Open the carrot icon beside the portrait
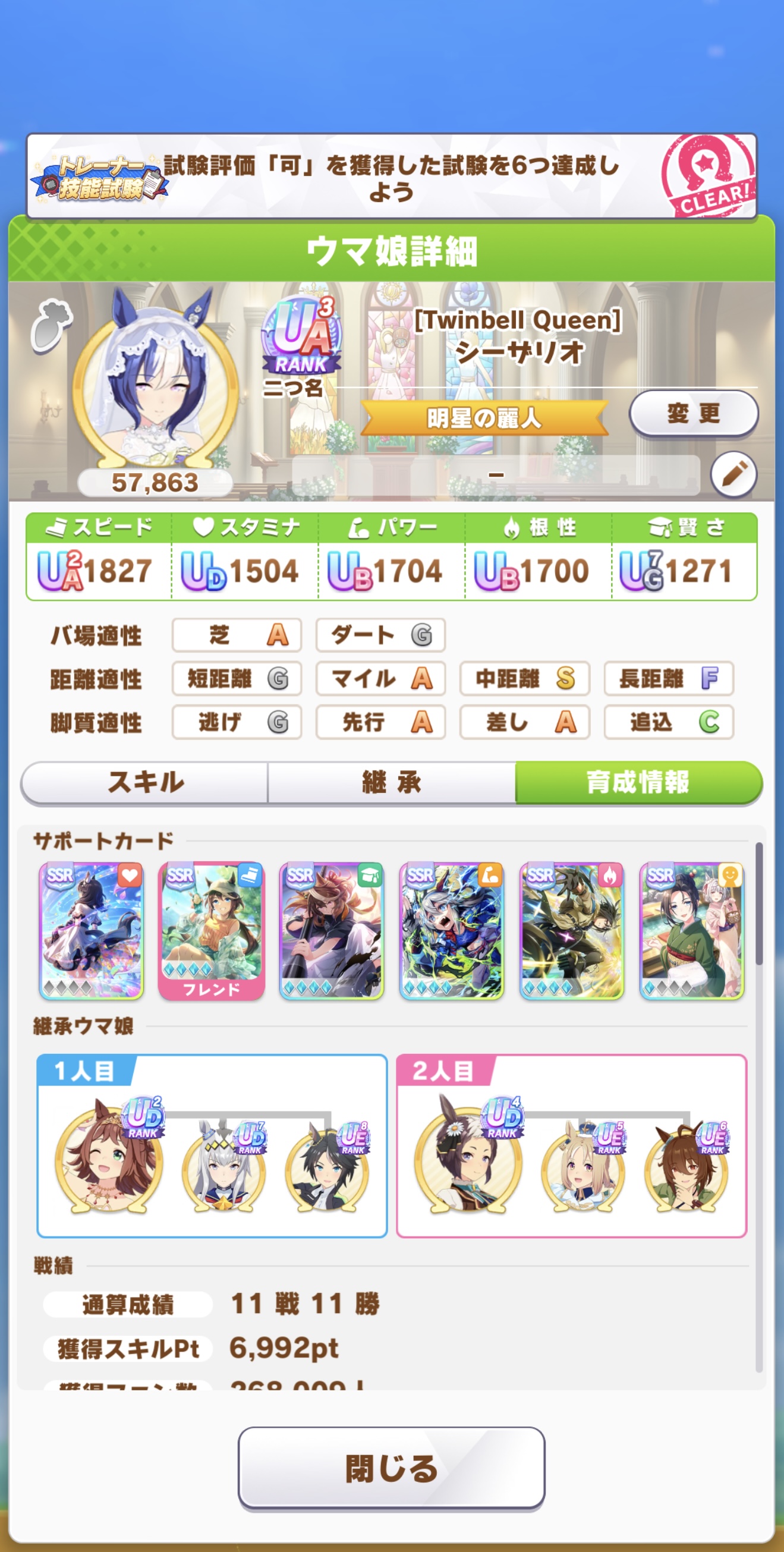Image resolution: width=784 pixels, height=1552 pixels. pyautogui.click(x=51, y=325)
